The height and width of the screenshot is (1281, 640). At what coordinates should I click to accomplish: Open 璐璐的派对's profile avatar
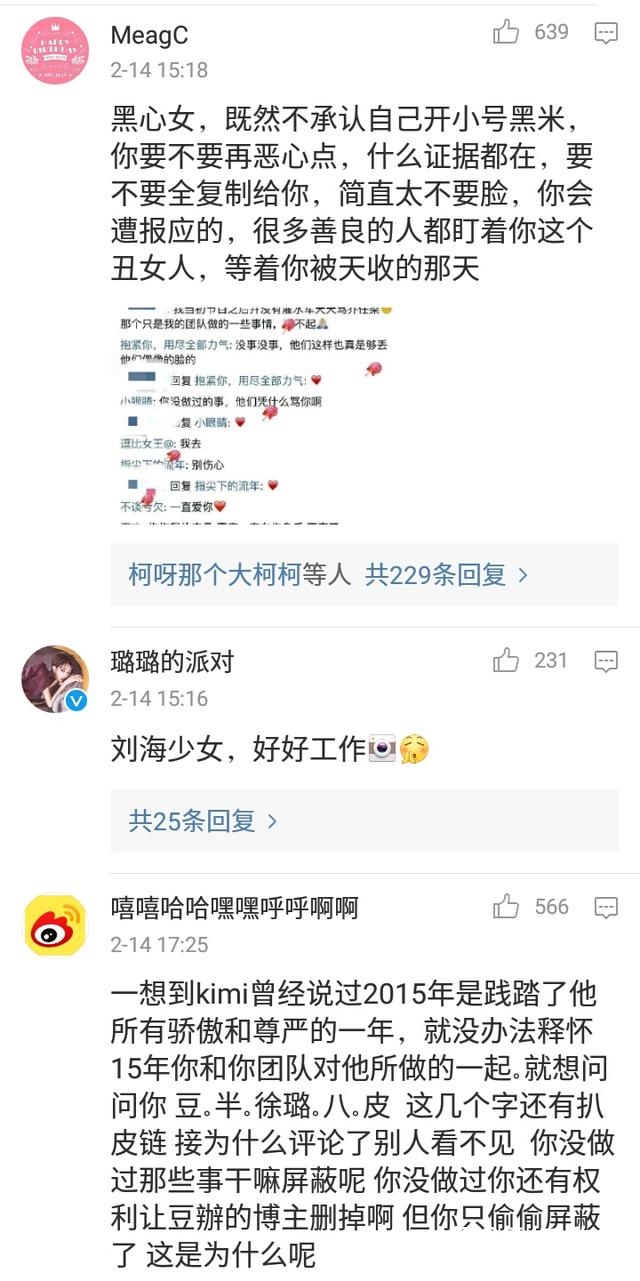[55, 679]
